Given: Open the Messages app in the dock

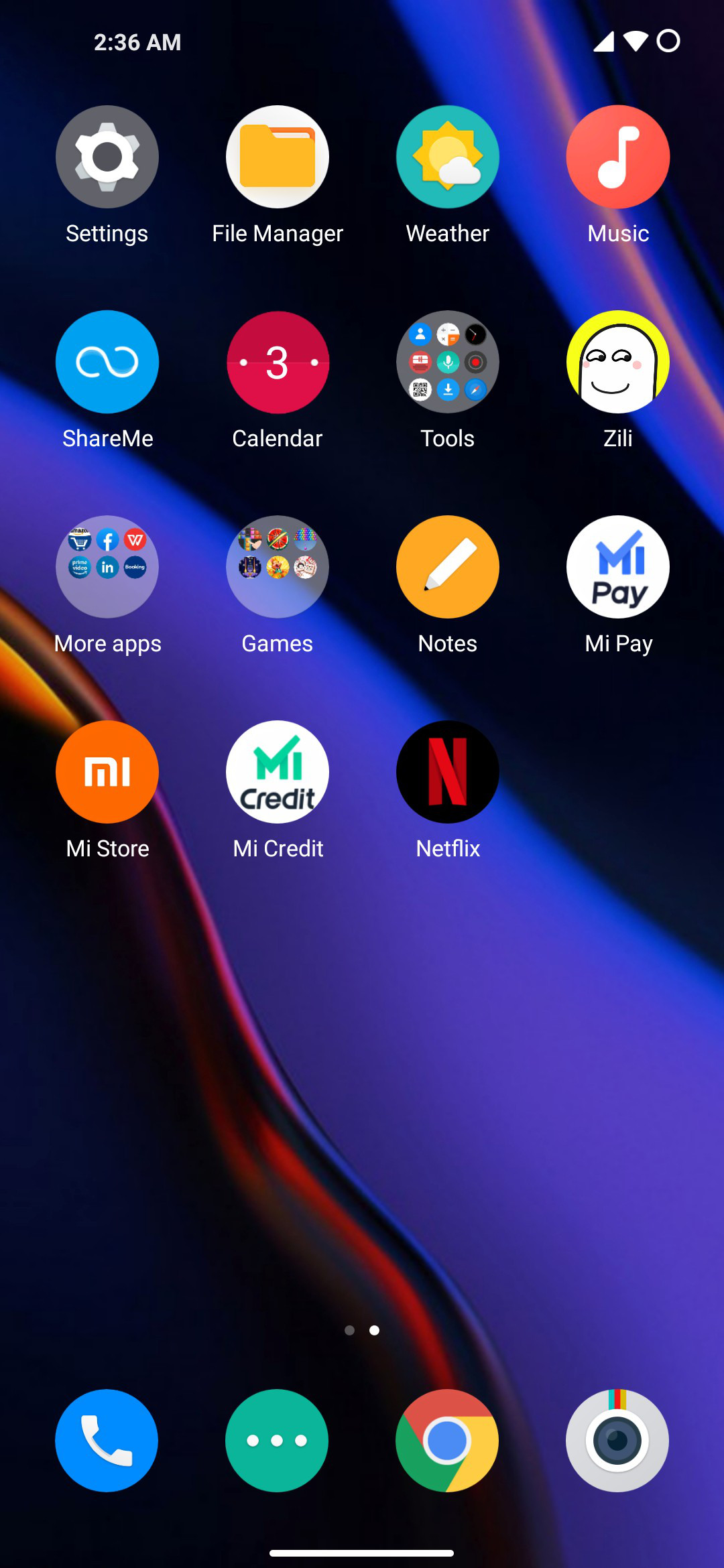Looking at the screenshot, I should (x=277, y=1441).
